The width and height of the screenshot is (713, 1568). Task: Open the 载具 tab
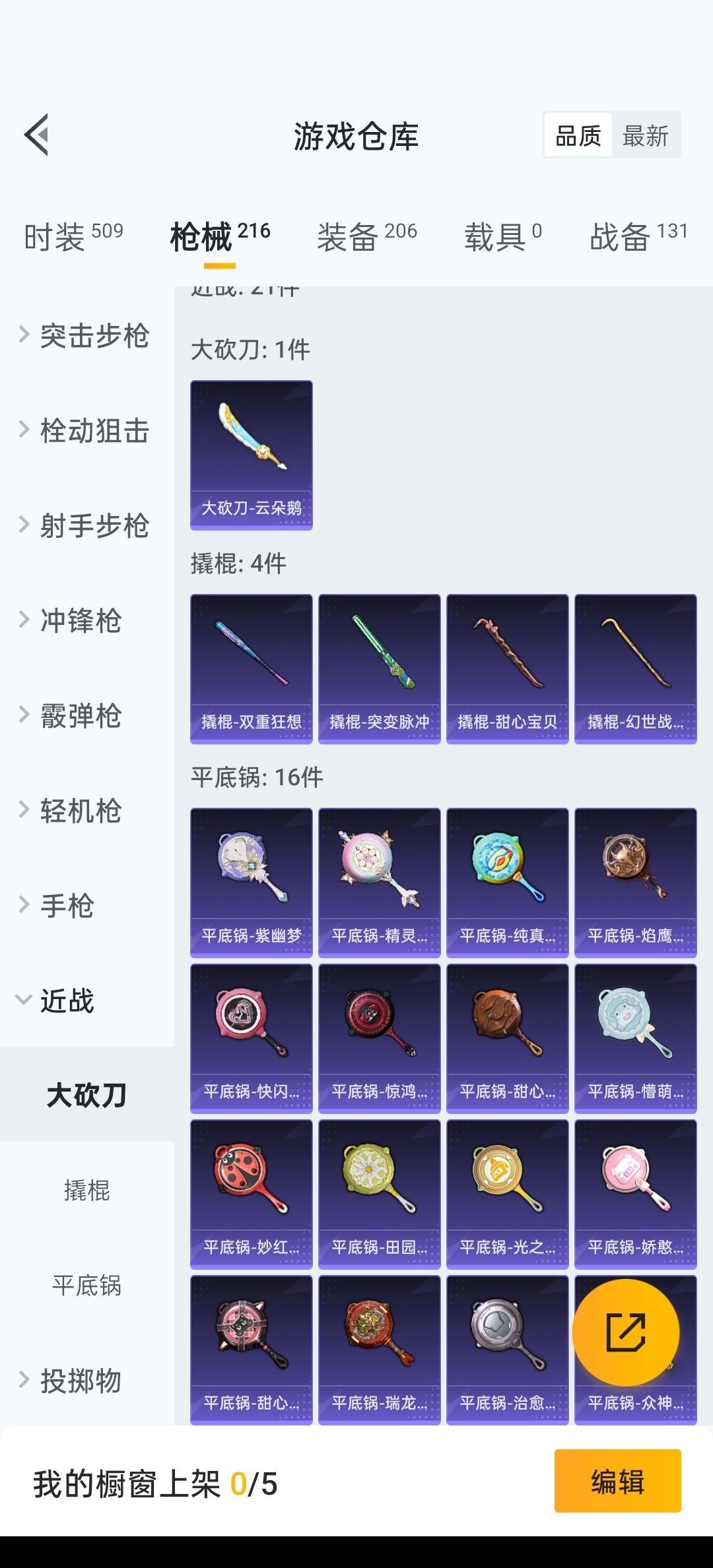click(x=502, y=236)
